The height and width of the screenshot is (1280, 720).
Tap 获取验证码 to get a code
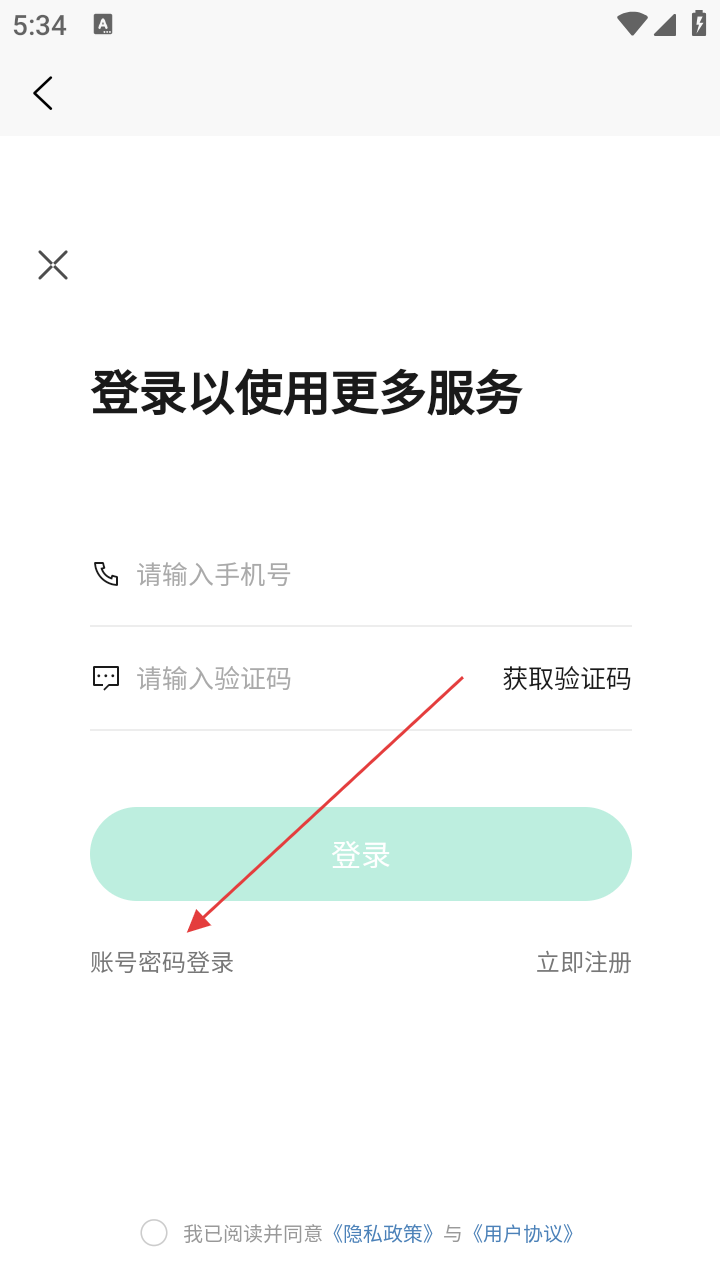pyautogui.click(x=566, y=679)
